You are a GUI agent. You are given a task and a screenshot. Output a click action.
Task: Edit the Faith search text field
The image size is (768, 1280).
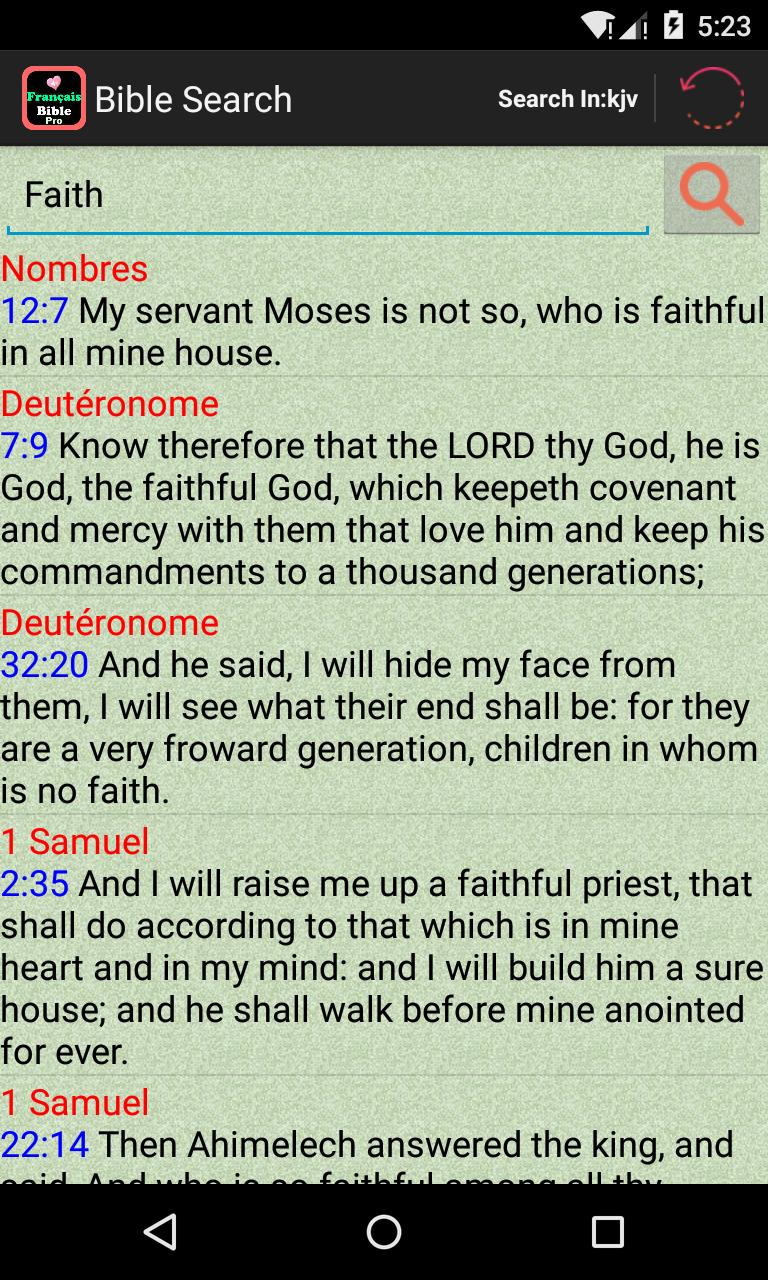click(x=328, y=195)
